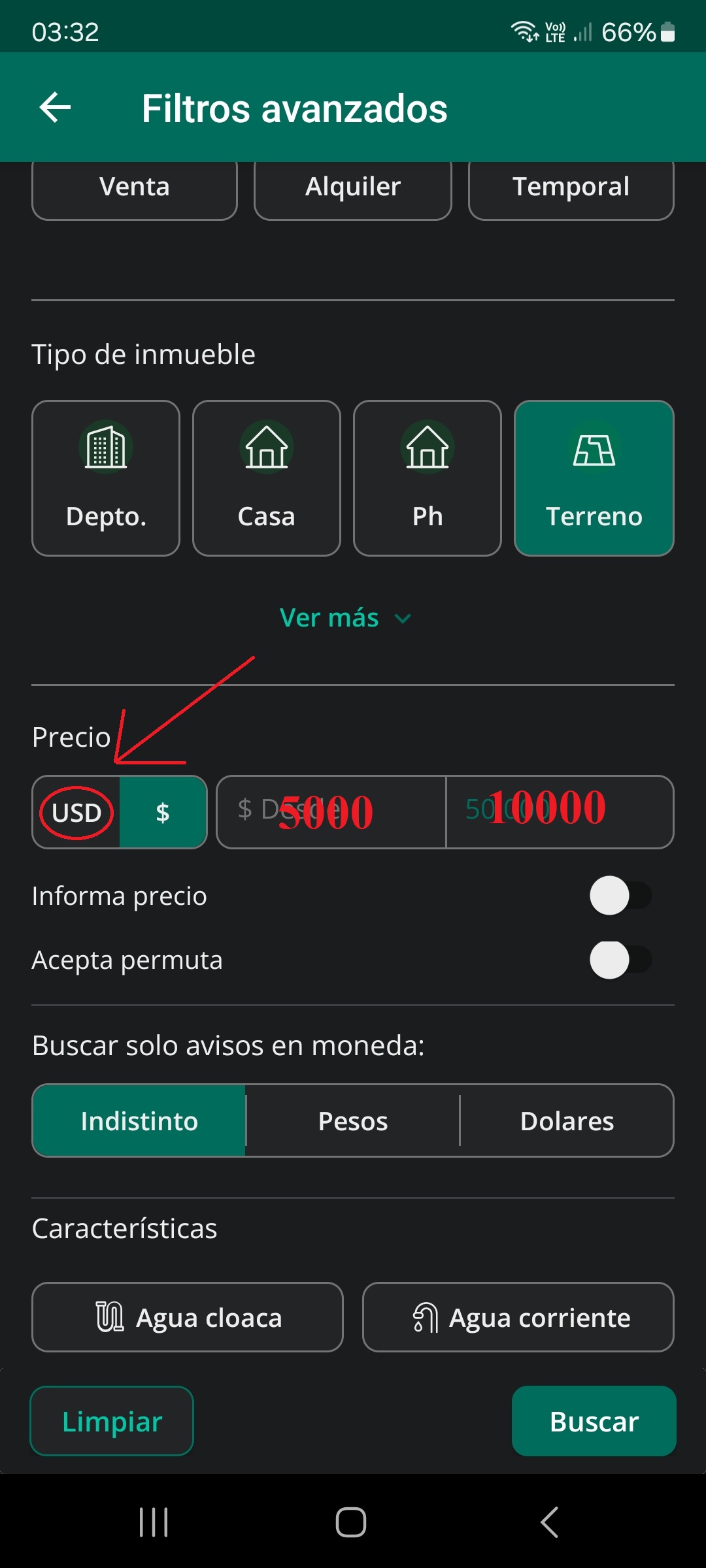The image size is (706, 1568).
Task: Select the Venta operation type
Action: [x=134, y=188]
